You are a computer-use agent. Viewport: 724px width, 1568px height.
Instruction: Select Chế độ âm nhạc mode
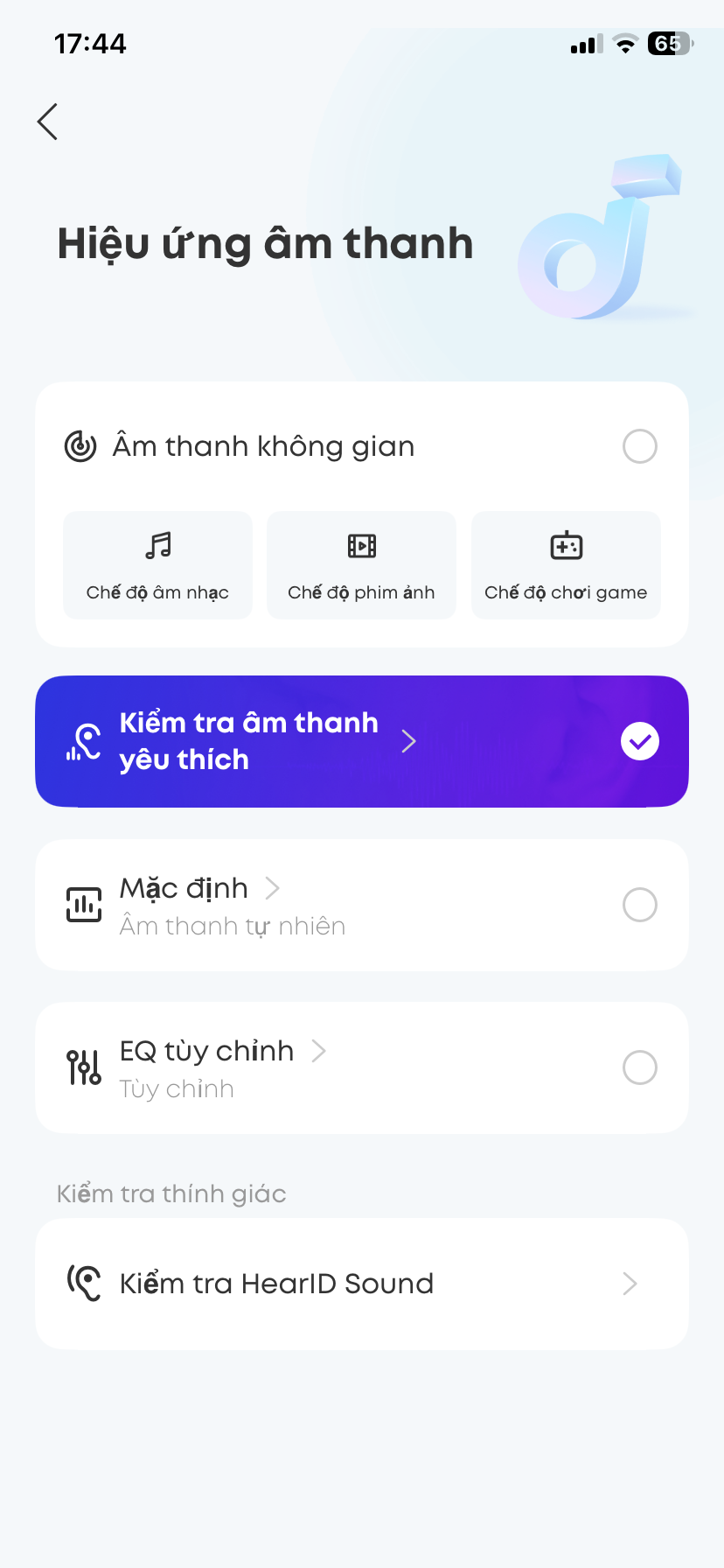coord(157,565)
